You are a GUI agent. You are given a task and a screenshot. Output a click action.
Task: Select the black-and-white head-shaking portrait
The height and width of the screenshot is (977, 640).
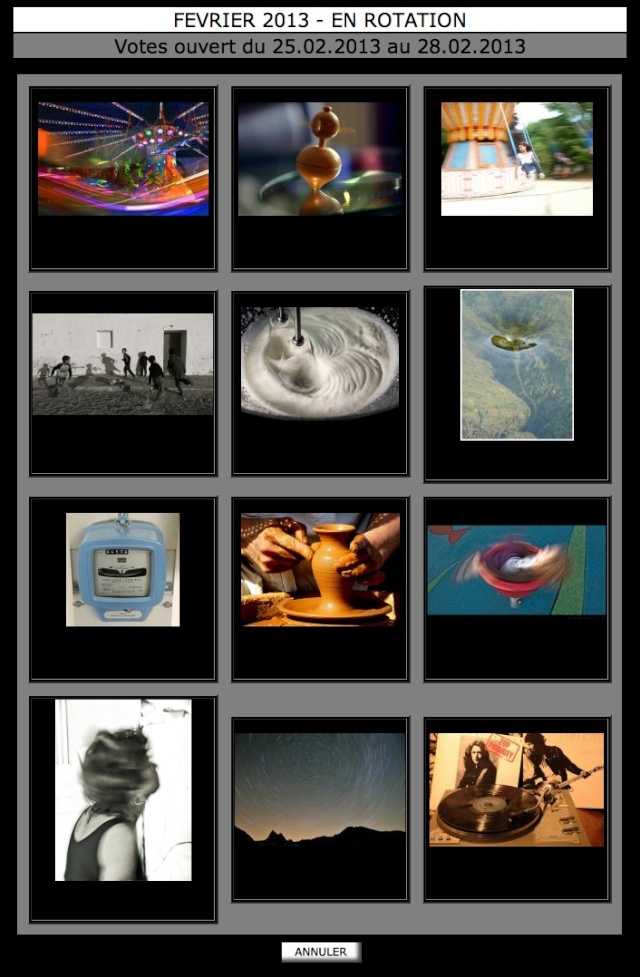(123, 790)
